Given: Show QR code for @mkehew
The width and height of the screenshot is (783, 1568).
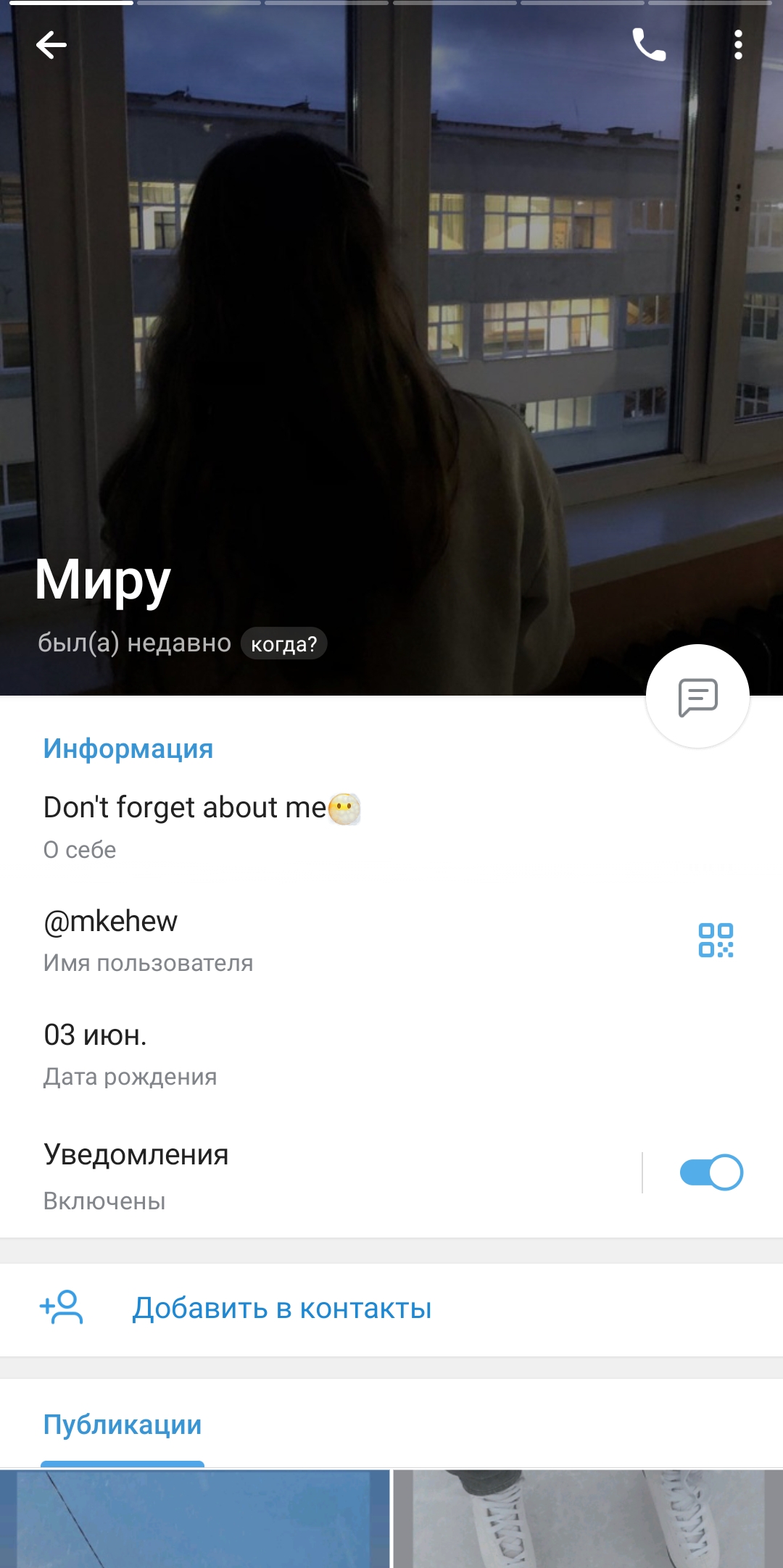Looking at the screenshot, I should coord(716,941).
